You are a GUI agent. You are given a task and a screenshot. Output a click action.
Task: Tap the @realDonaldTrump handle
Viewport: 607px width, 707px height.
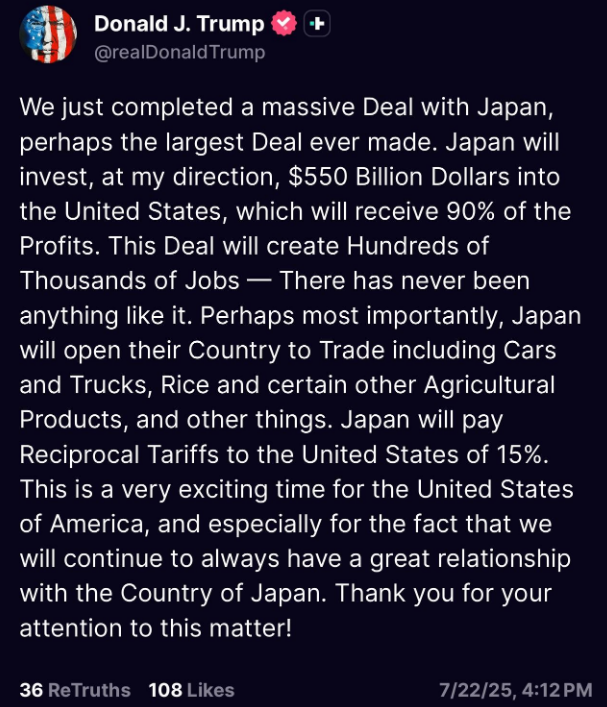pyautogui.click(x=179, y=53)
